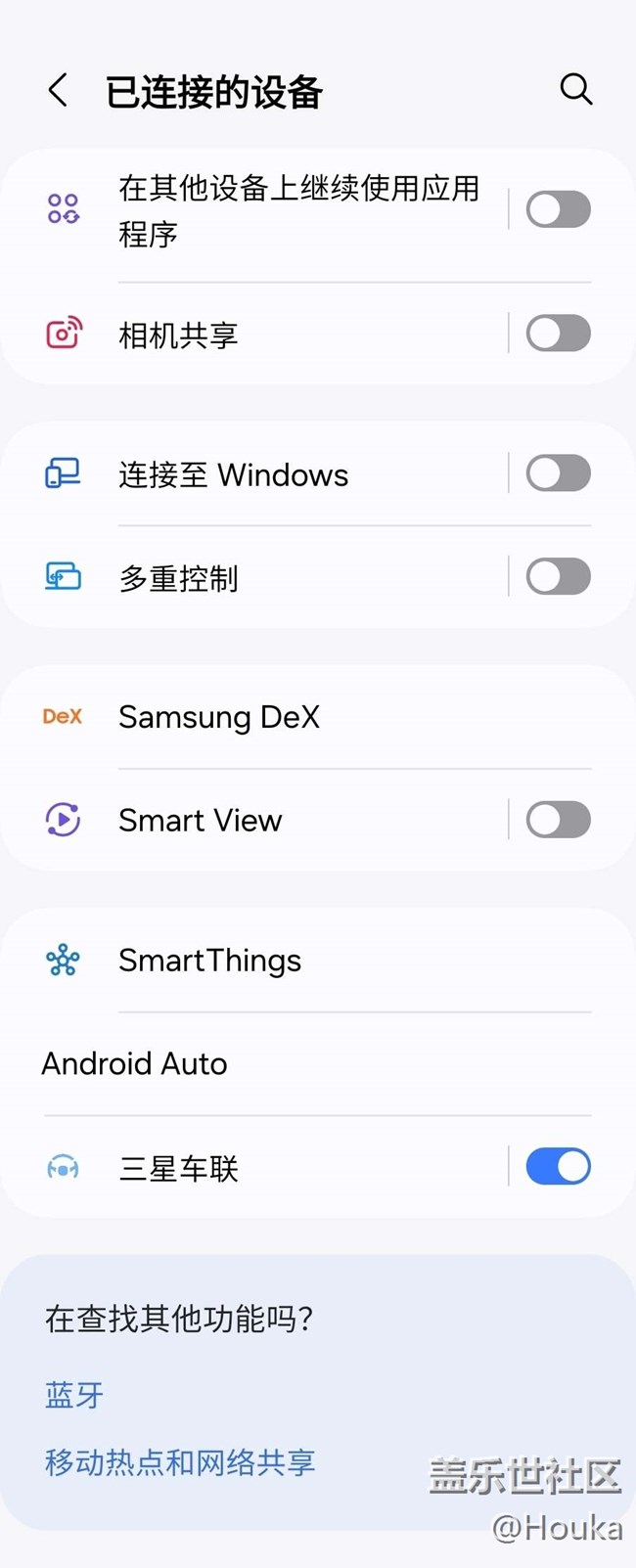Disable the 三星车联 switch
Image resolution: width=636 pixels, height=1568 pixels.
click(558, 1167)
